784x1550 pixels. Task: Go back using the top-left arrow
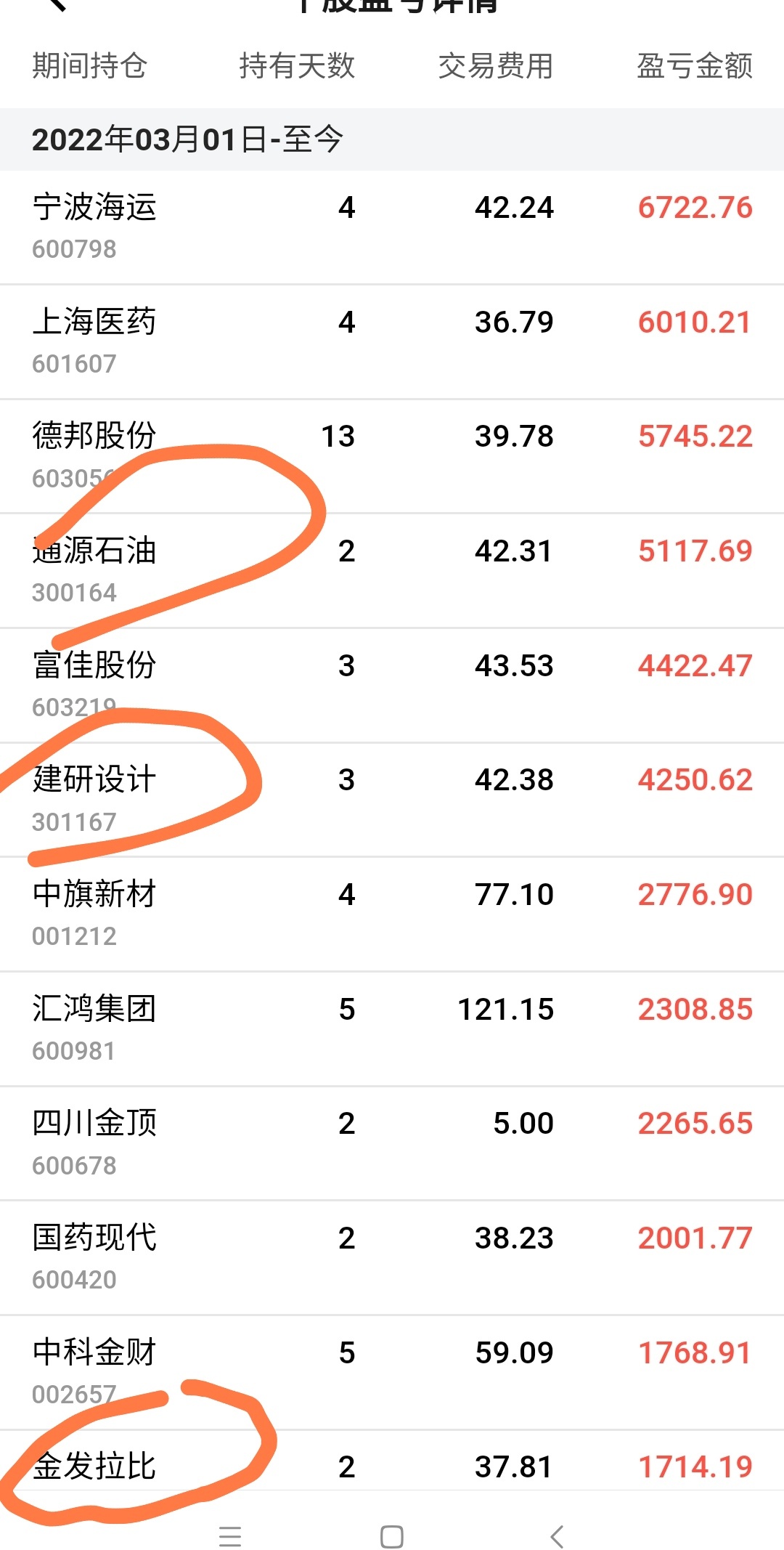pyautogui.click(x=57, y=4)
